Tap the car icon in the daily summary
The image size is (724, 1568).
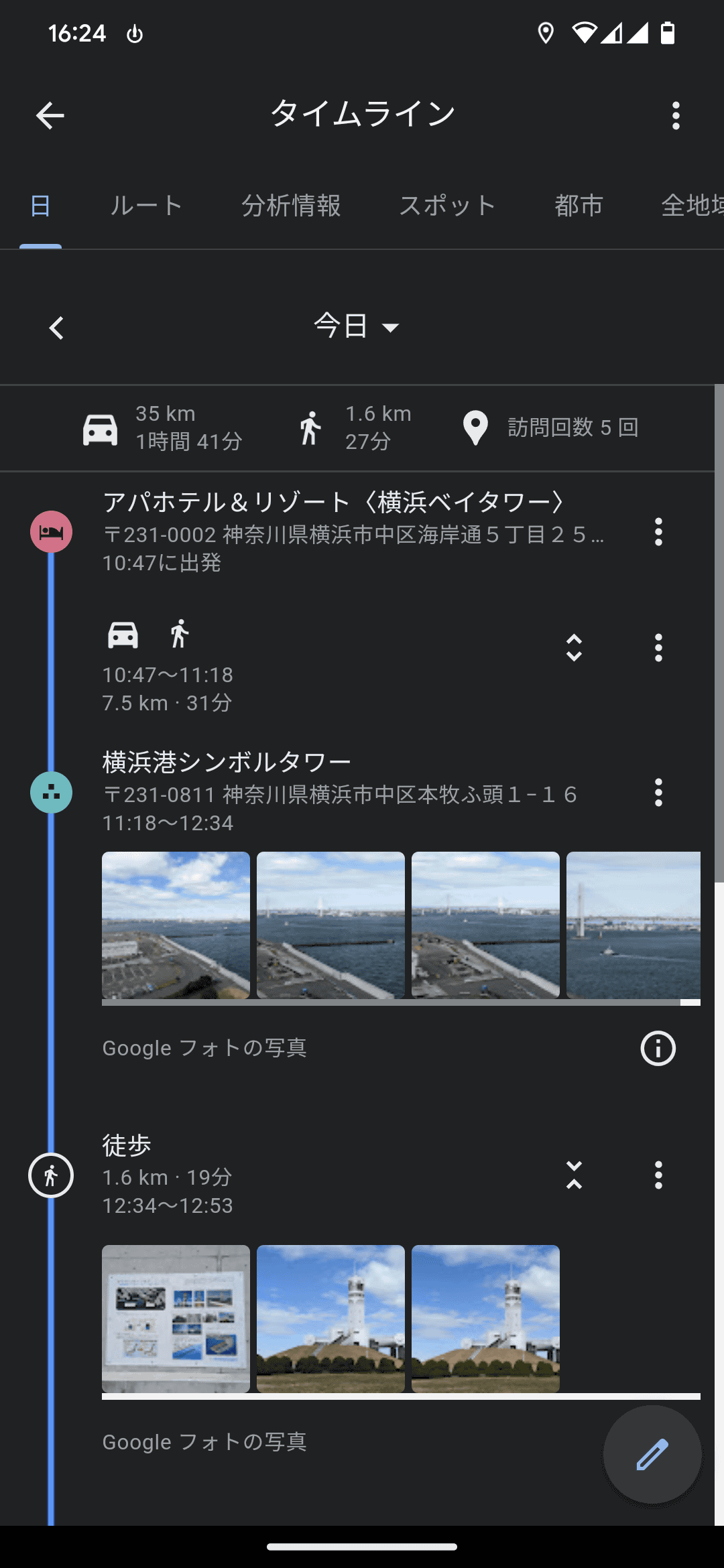coord(101,427)
